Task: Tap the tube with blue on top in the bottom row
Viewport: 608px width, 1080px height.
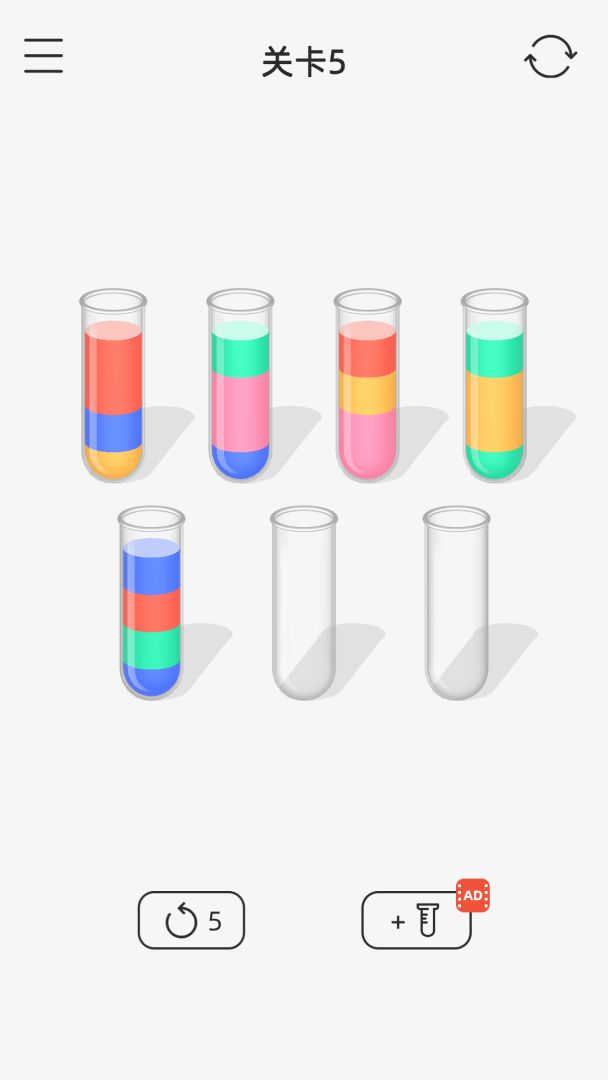Action: (151, 603)
